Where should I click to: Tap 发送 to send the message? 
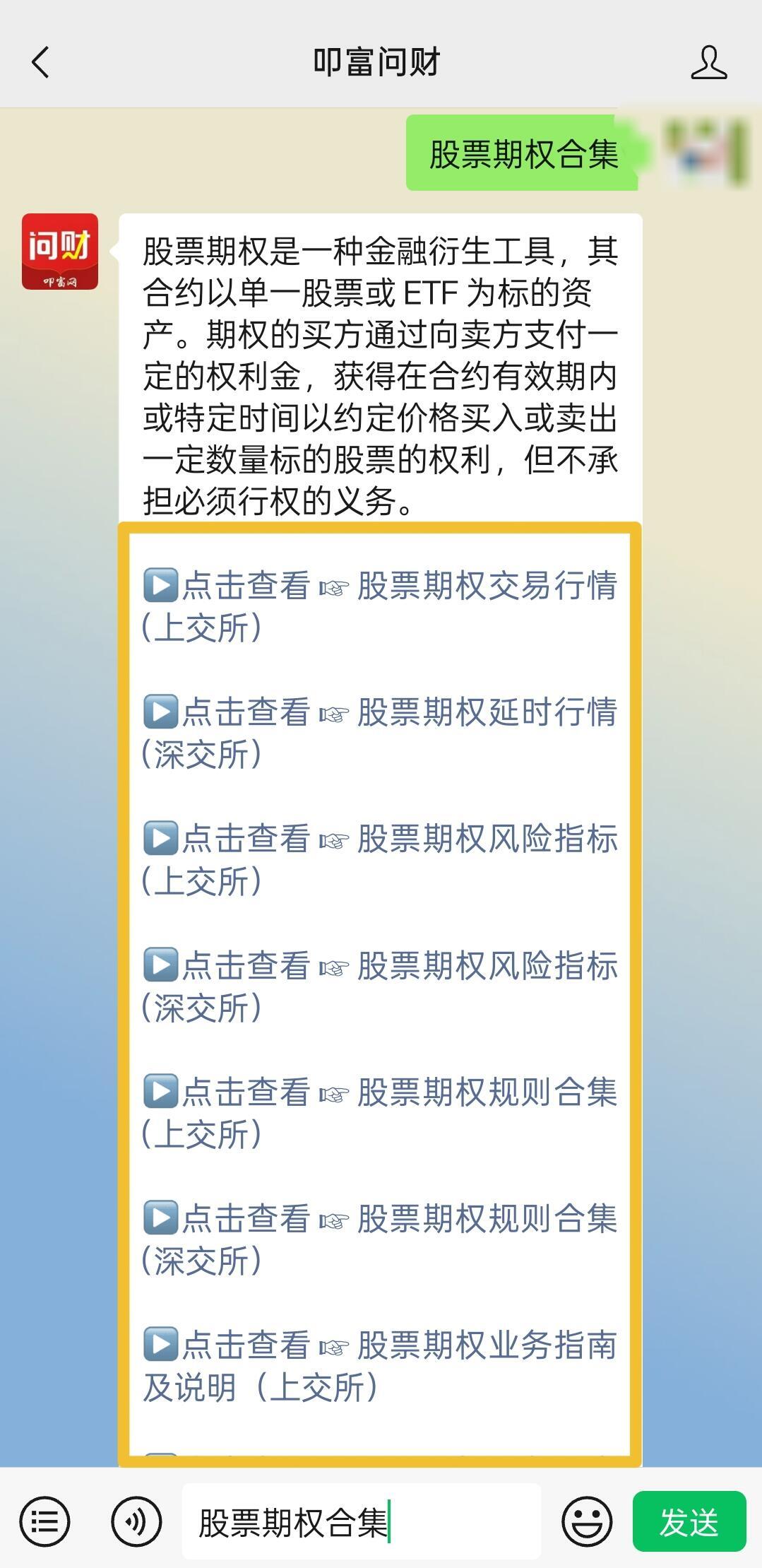(x=689, y=1521)
